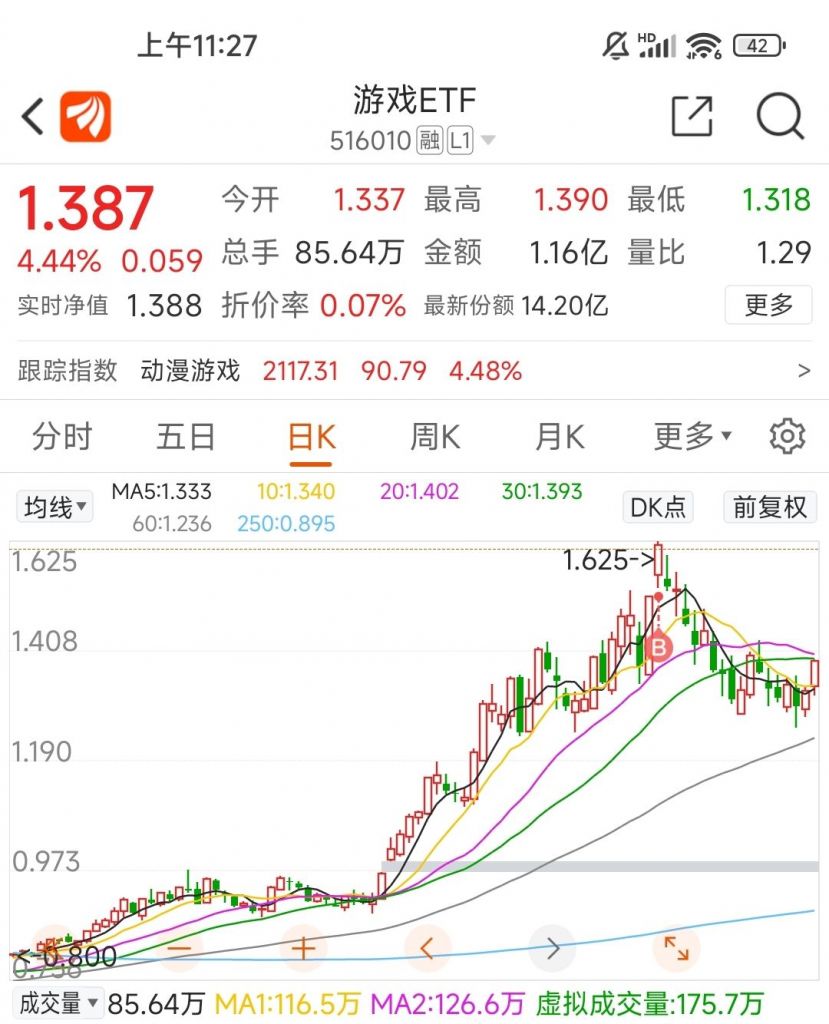Go back with the left arrow icon
Screen dimensions: 829x1024
click(x=31, y=116)
